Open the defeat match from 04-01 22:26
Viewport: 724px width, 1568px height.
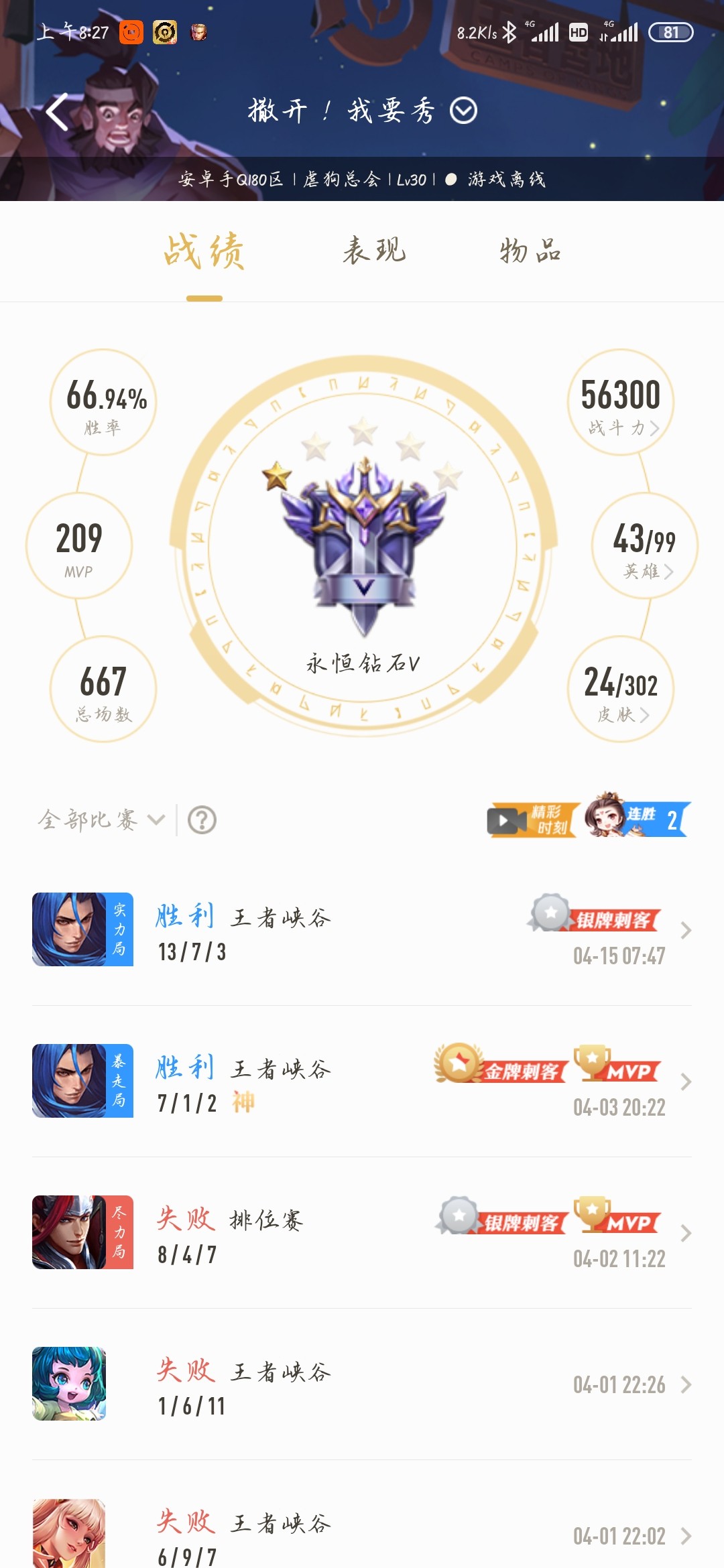click(362, 1384)
